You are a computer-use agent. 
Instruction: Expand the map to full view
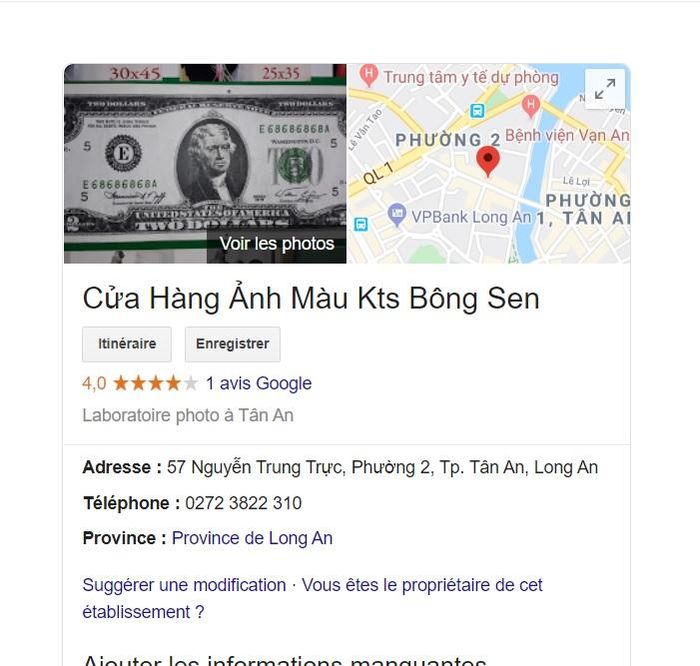(x=605, y=89)
